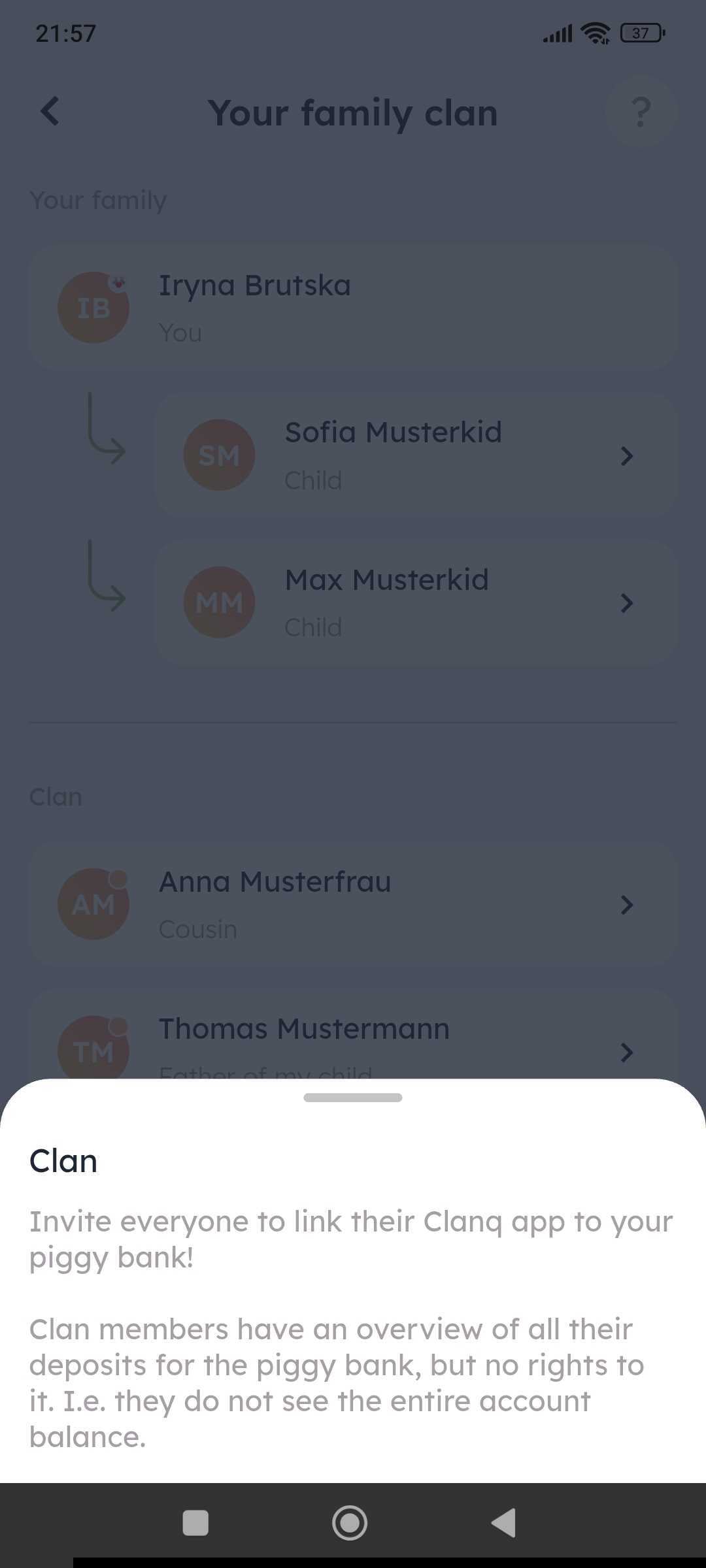Tap the Clan sheet drag handle
The height and width of the screenshot is (1568, 706).
(353, 1098)
